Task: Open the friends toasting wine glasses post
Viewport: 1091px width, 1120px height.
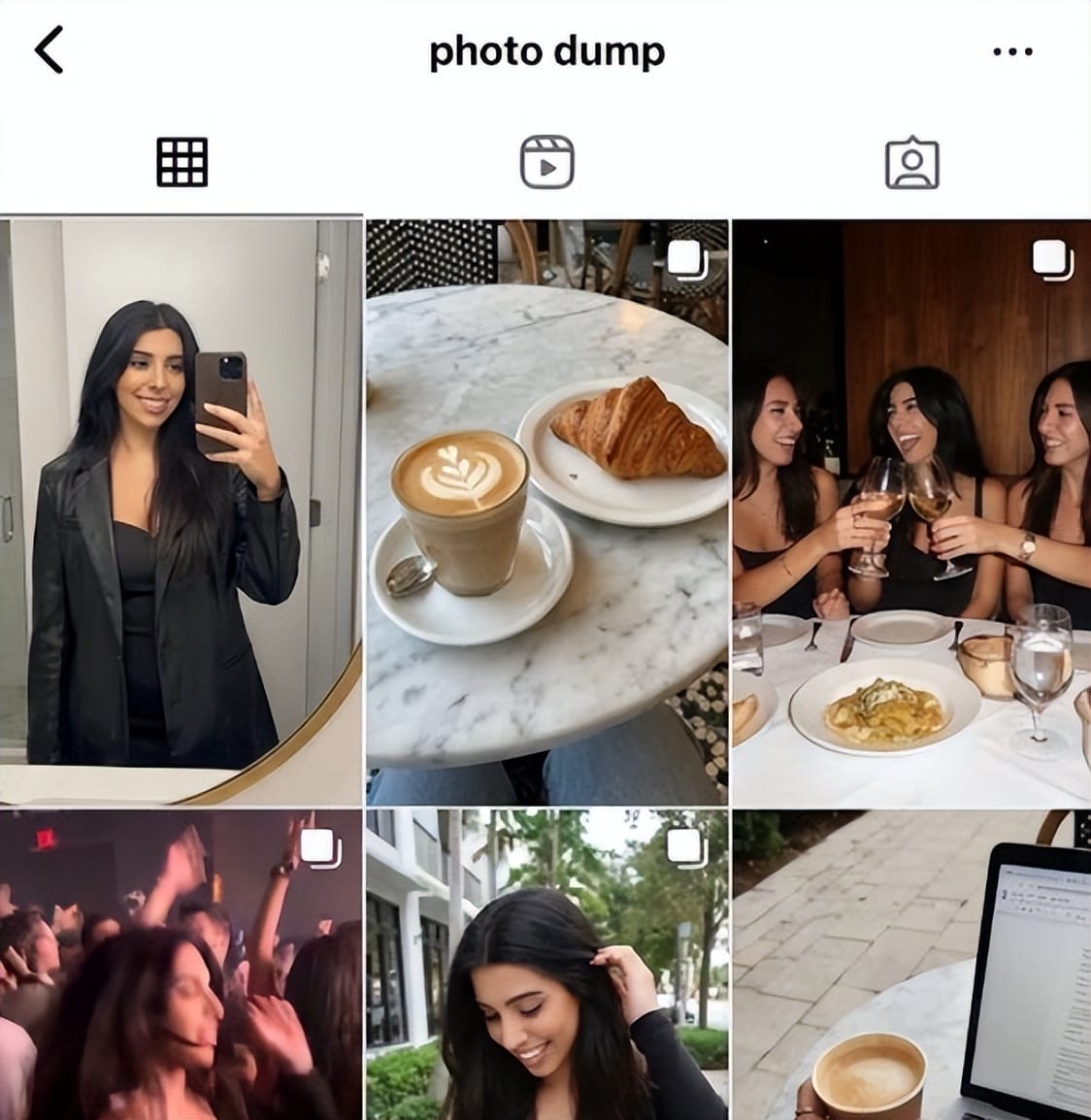Action: [911, 512]
